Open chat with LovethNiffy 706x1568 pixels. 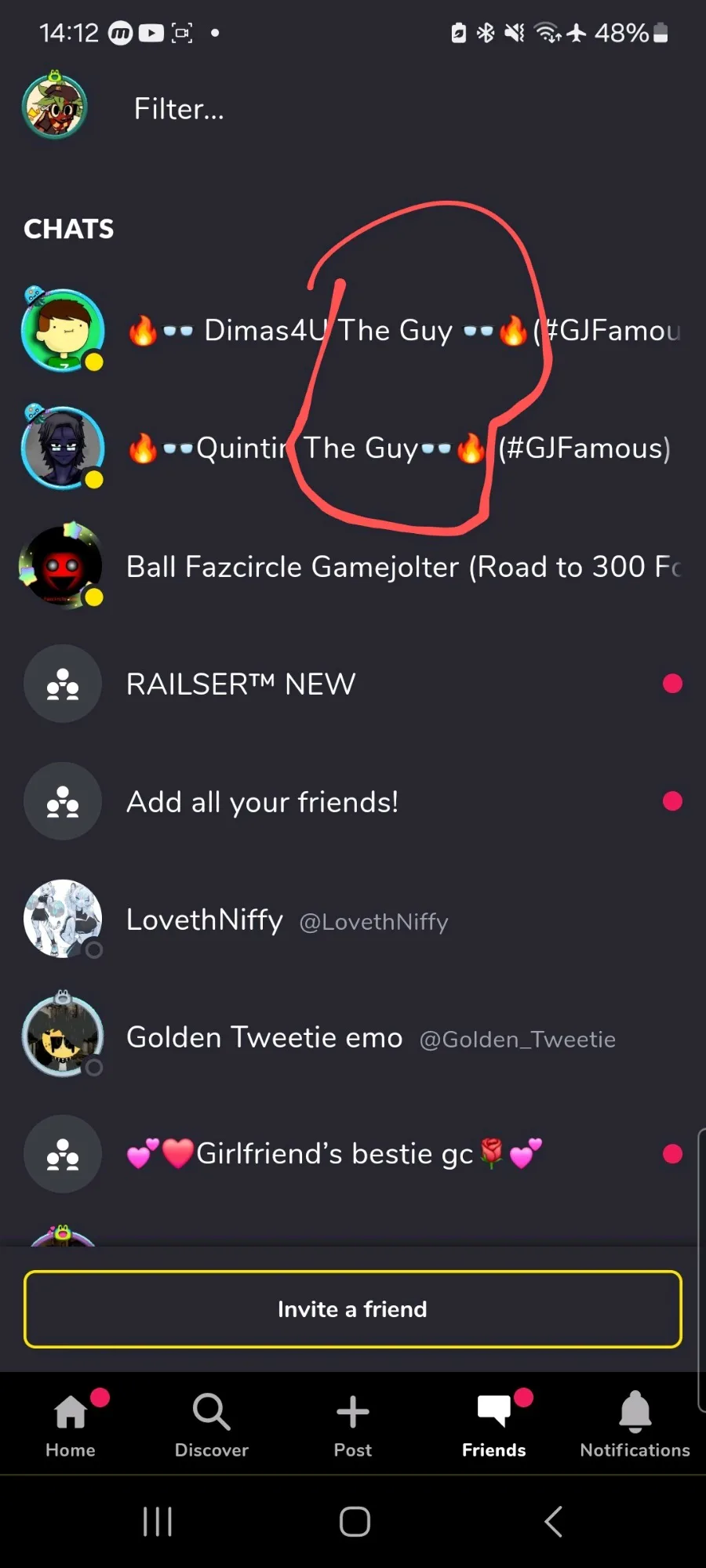pyautogui.click(x=353, y=918)
